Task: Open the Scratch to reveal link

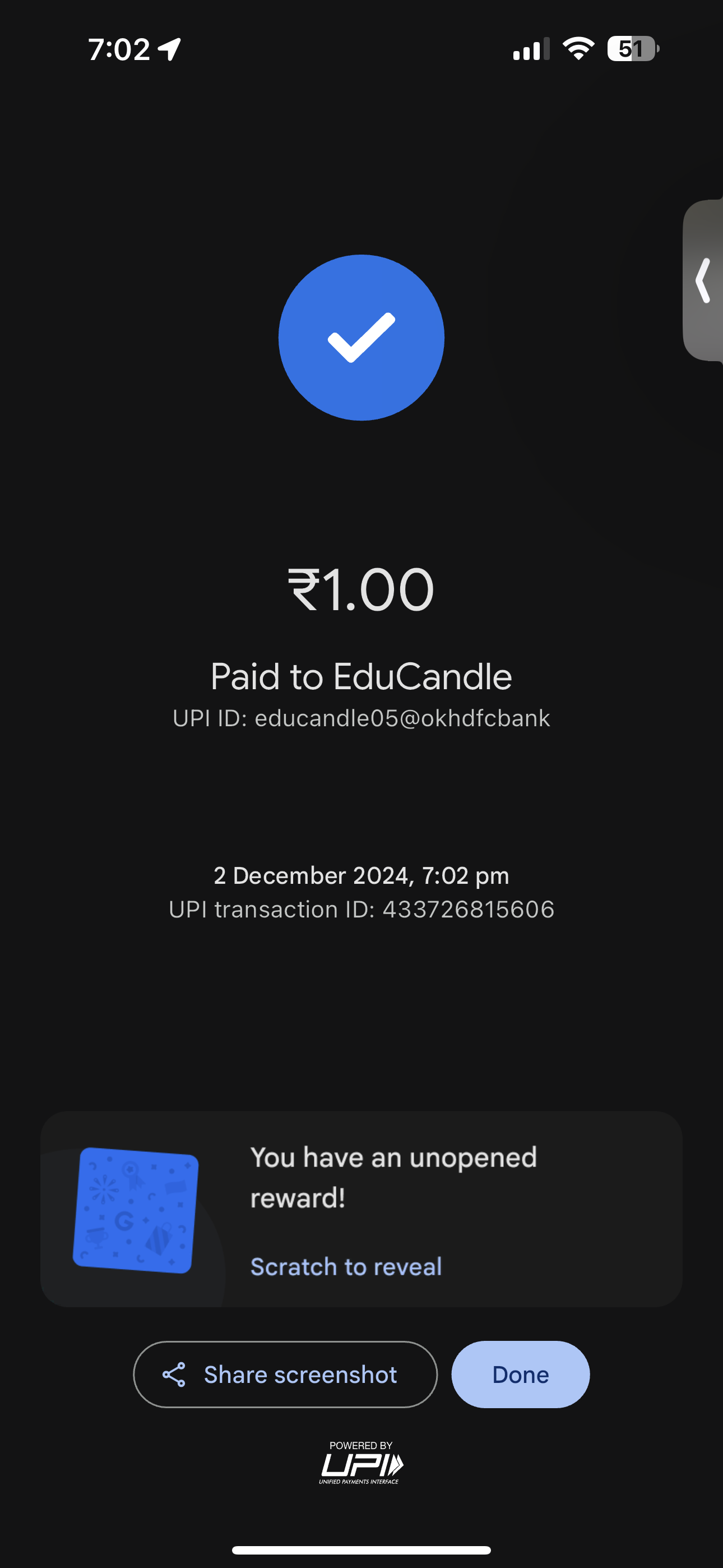Action: (x=346, y=1267)
